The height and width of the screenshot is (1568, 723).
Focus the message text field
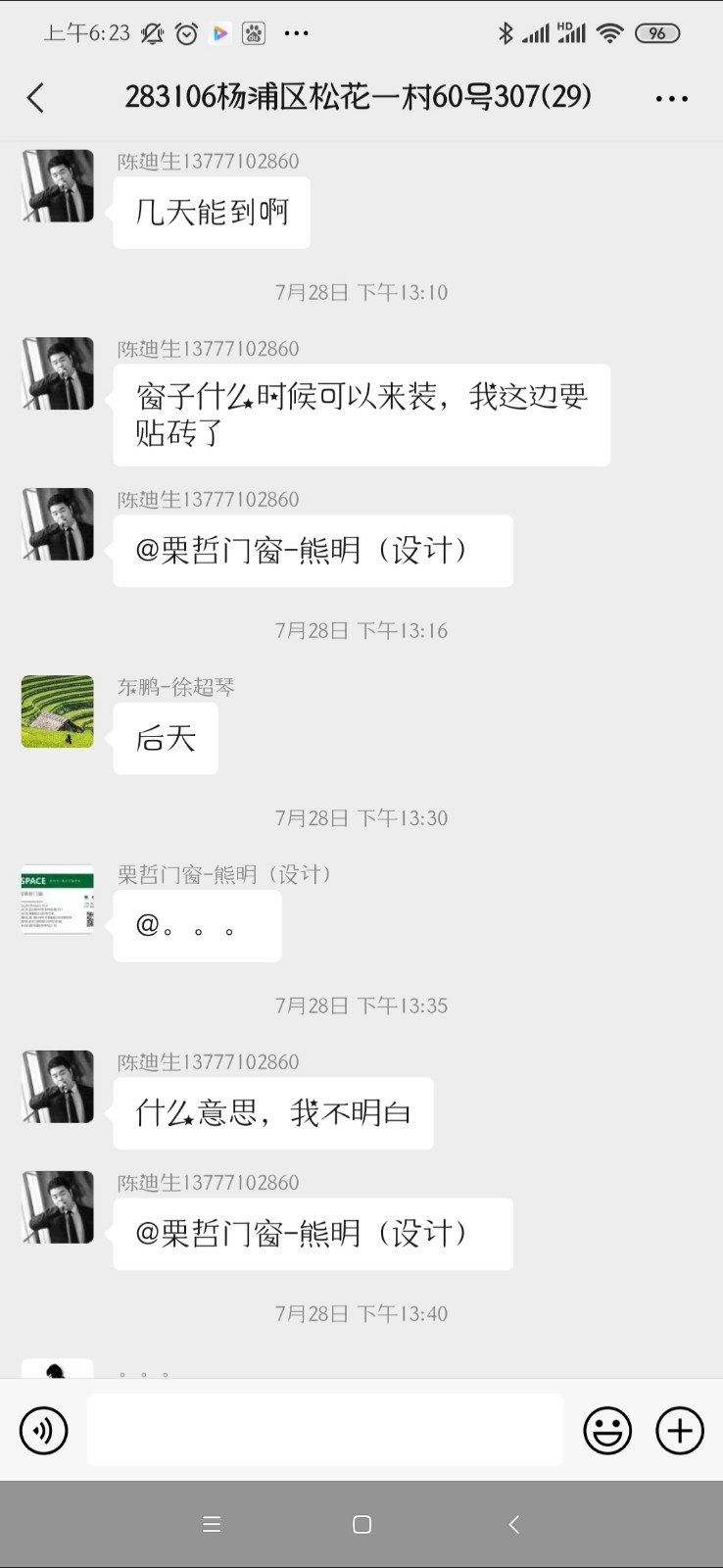pos(325,1431)
